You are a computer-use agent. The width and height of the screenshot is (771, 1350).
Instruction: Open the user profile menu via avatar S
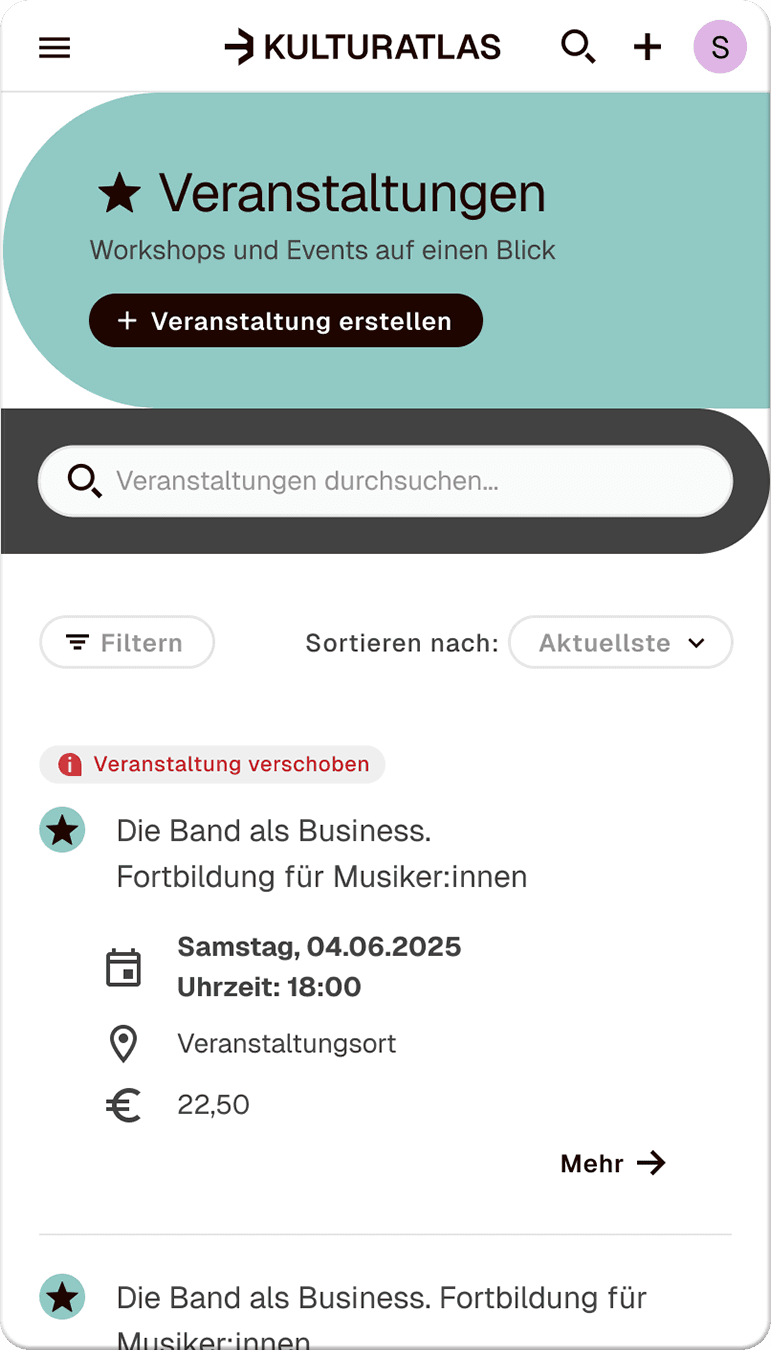coord(720,46)
